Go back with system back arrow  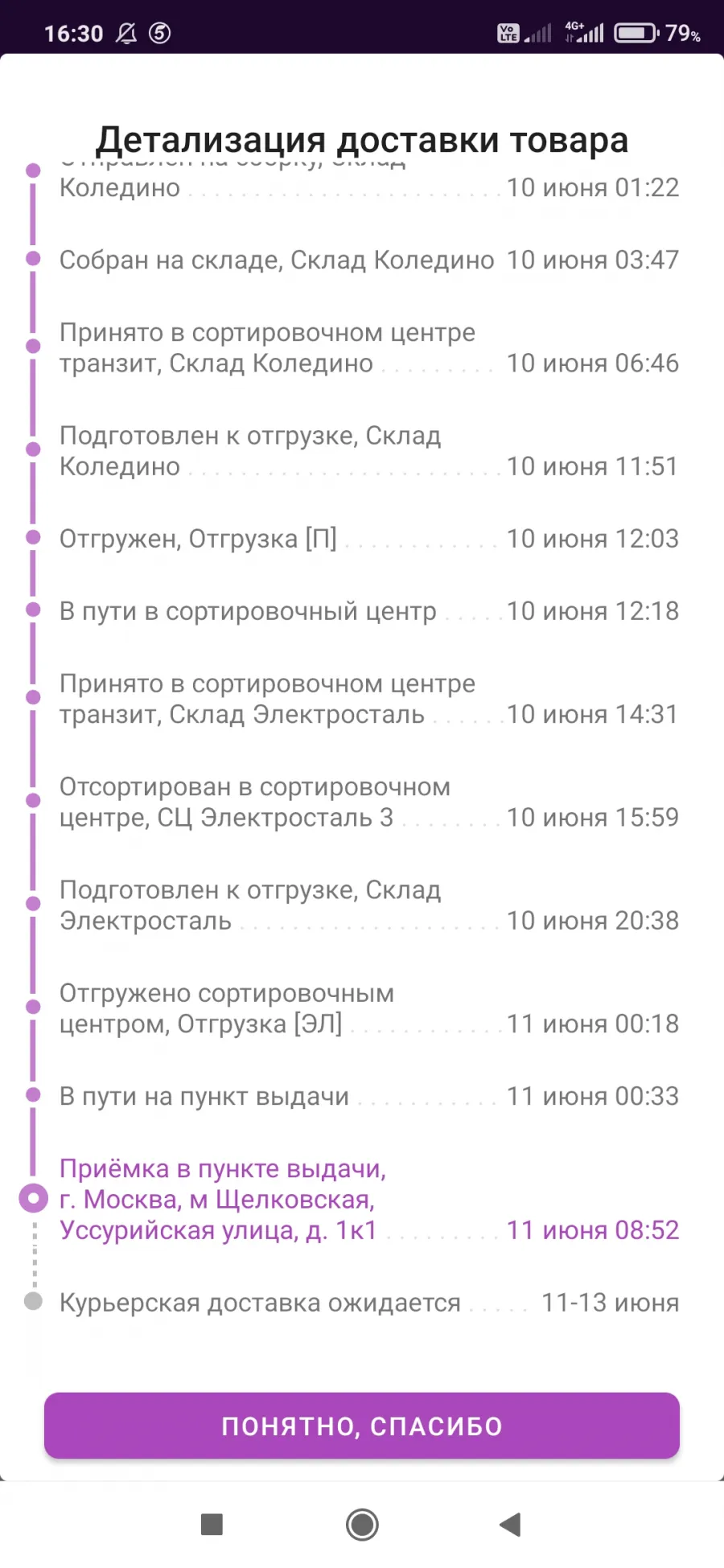click(x=510, y=1524)
